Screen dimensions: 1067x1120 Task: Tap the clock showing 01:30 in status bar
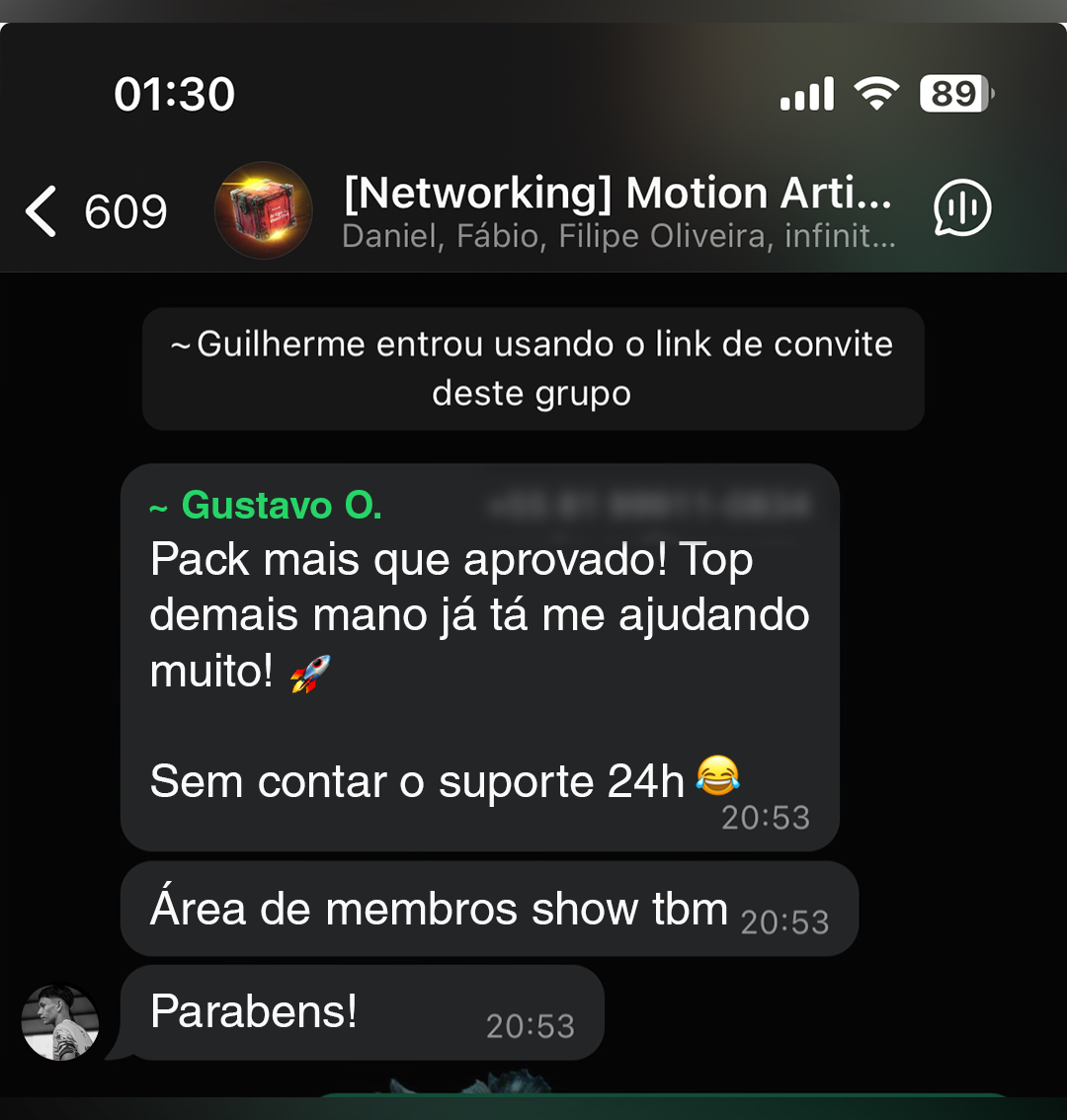[x=177, y=92]
